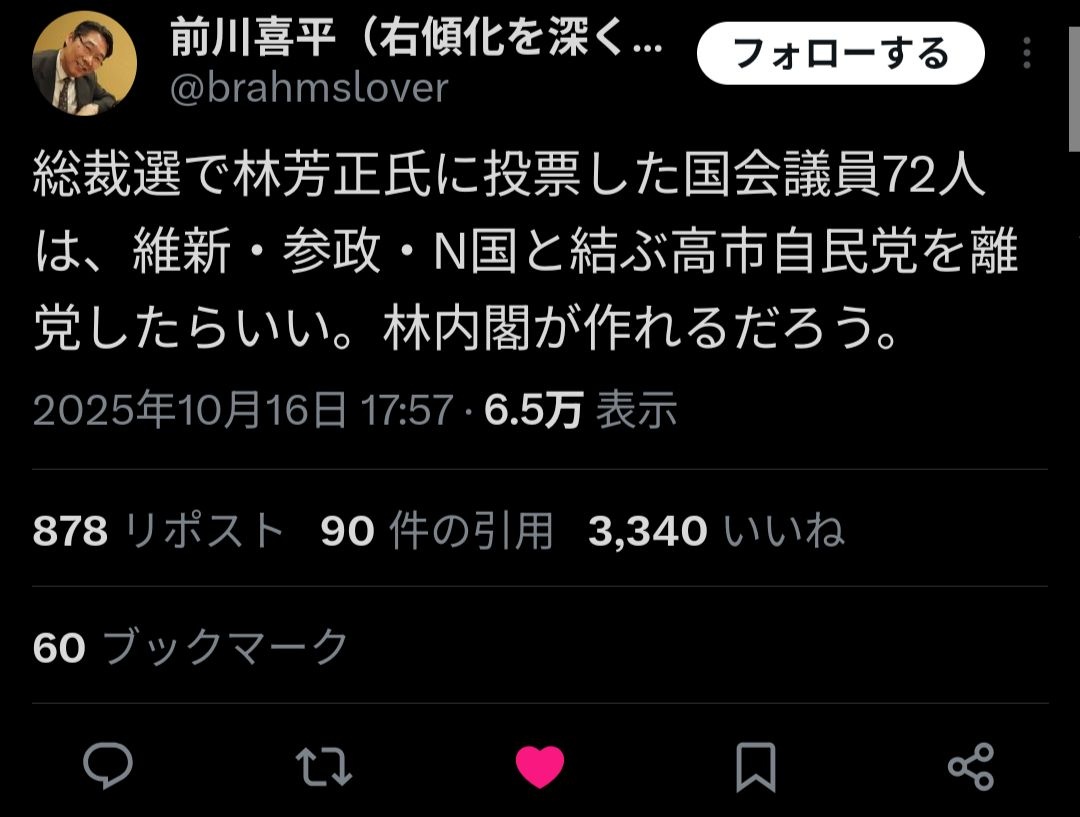Image resolution: width=1080 pixels, height=817 pixels.
Task: Open 前川喜平's profile picture
Action: click(85, 64)
